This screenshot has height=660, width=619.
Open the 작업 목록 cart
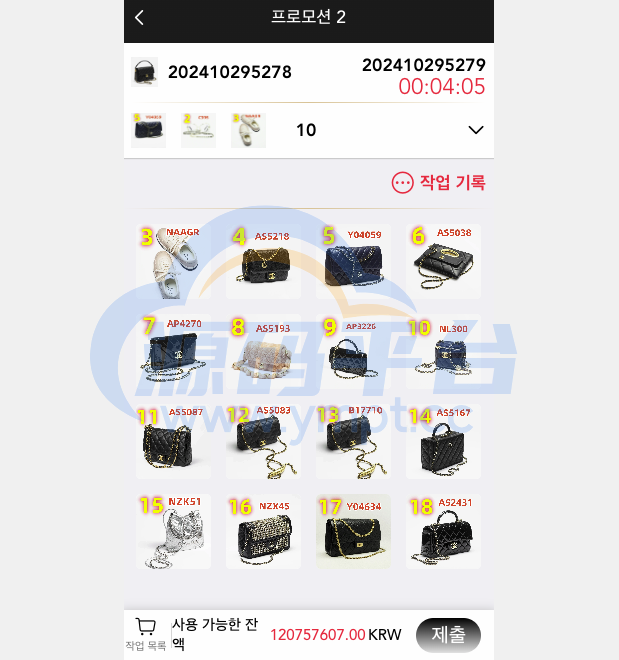146,632
